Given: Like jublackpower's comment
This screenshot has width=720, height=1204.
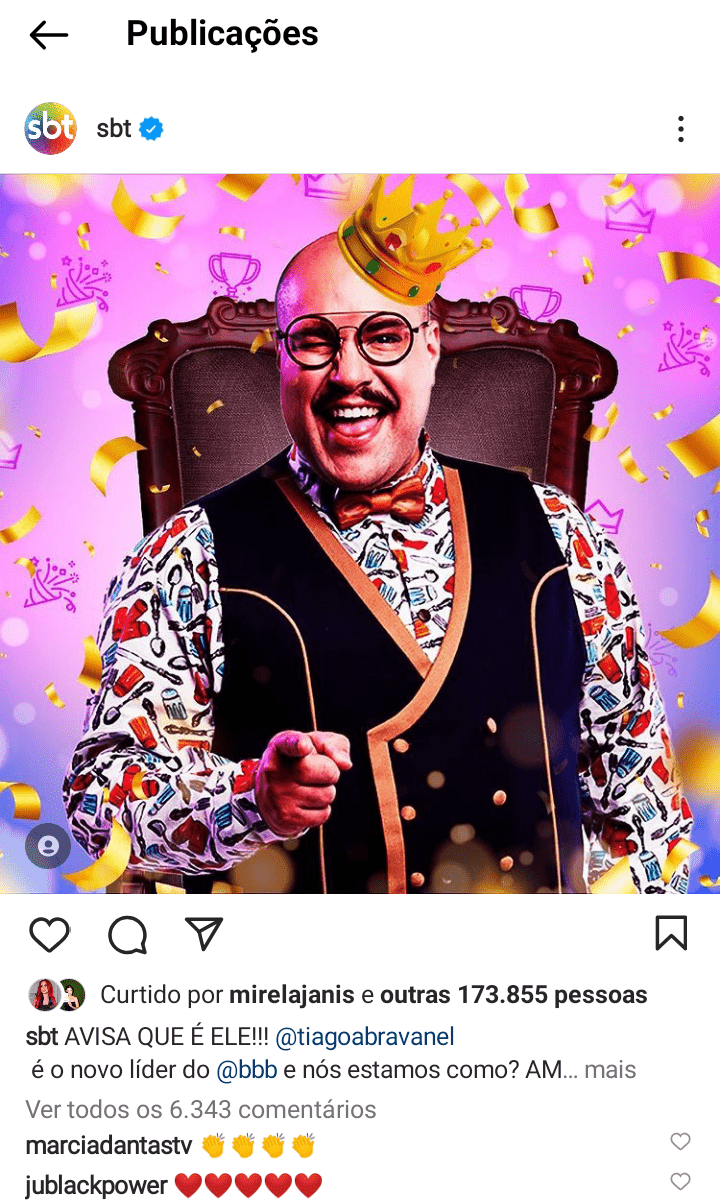Looking at the screenshot, I should coord(680,1183).
